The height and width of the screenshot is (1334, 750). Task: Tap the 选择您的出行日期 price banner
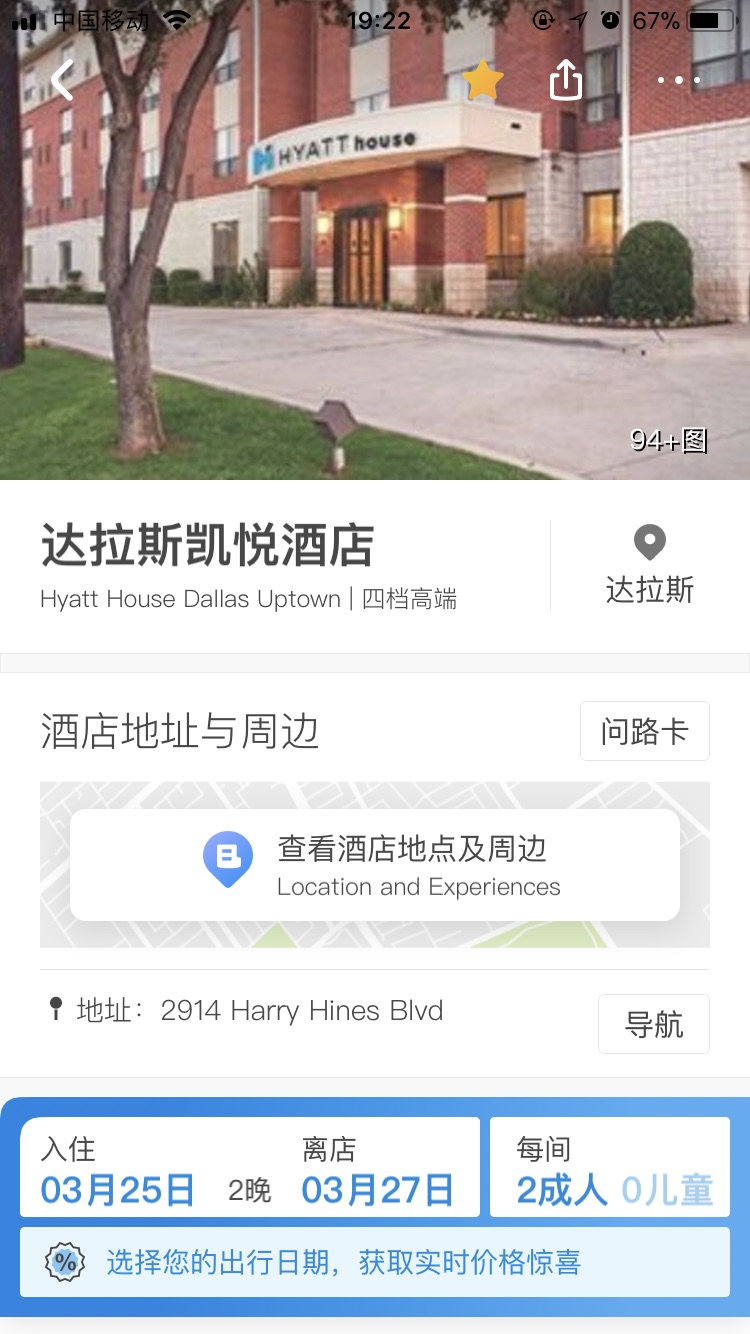tap(375, 1262)
